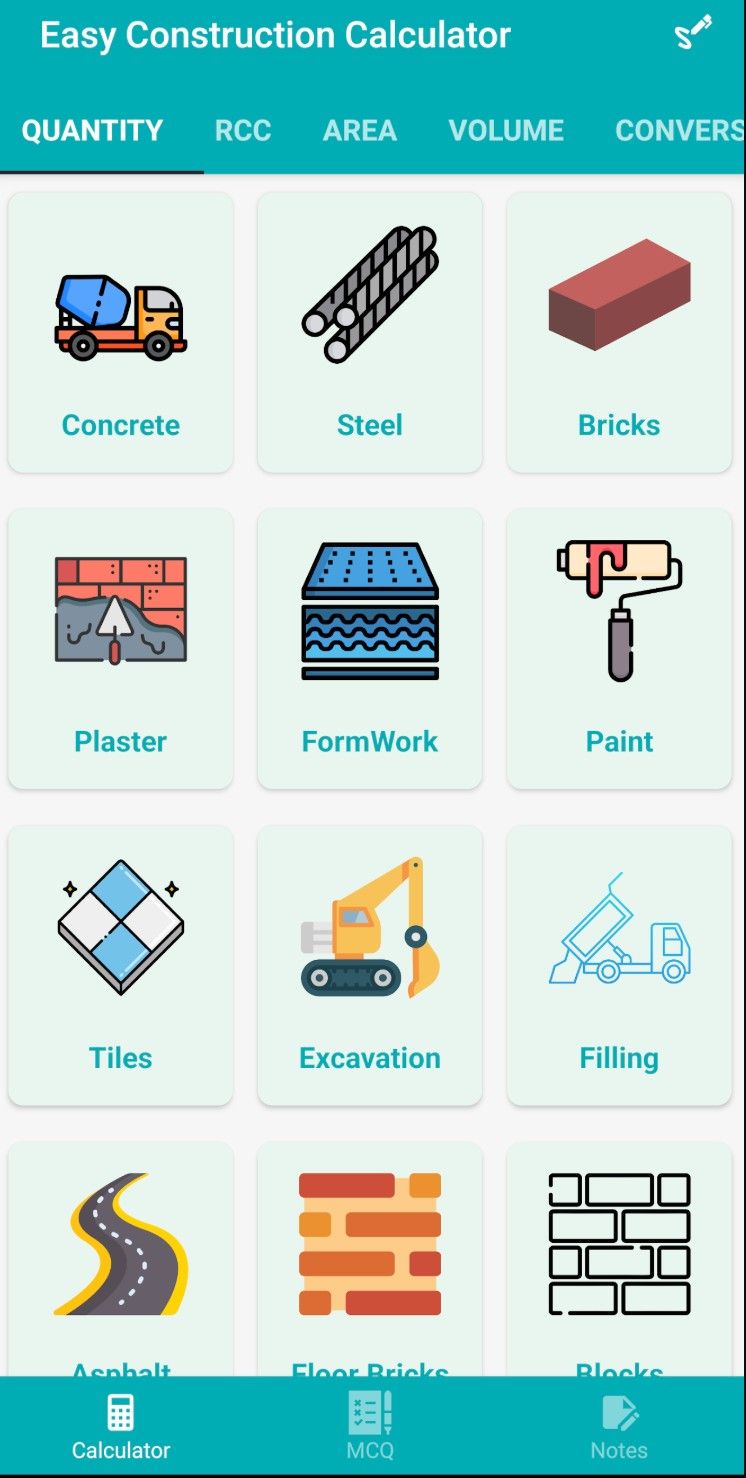Select the Bricks calculator
The width and height of the screenshot is (746, 1478).
point(619,333)
